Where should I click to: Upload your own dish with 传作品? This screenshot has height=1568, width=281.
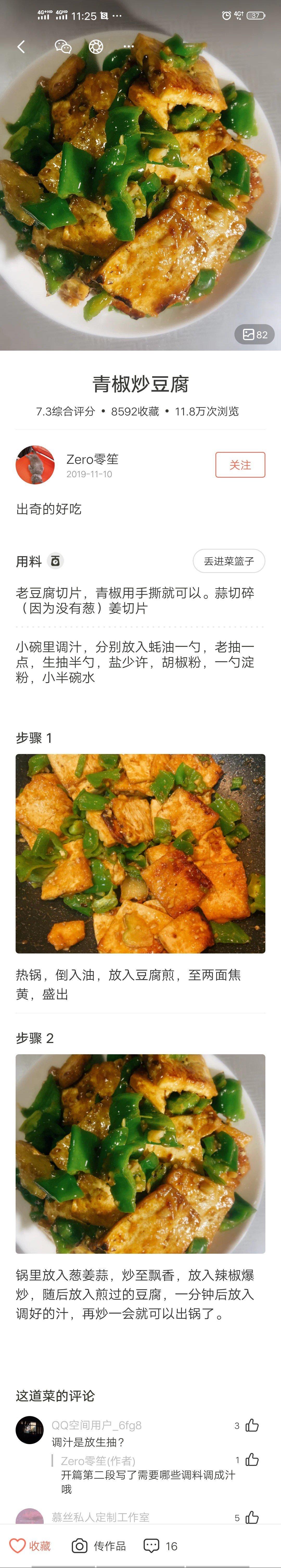(x=99, y=1545)
